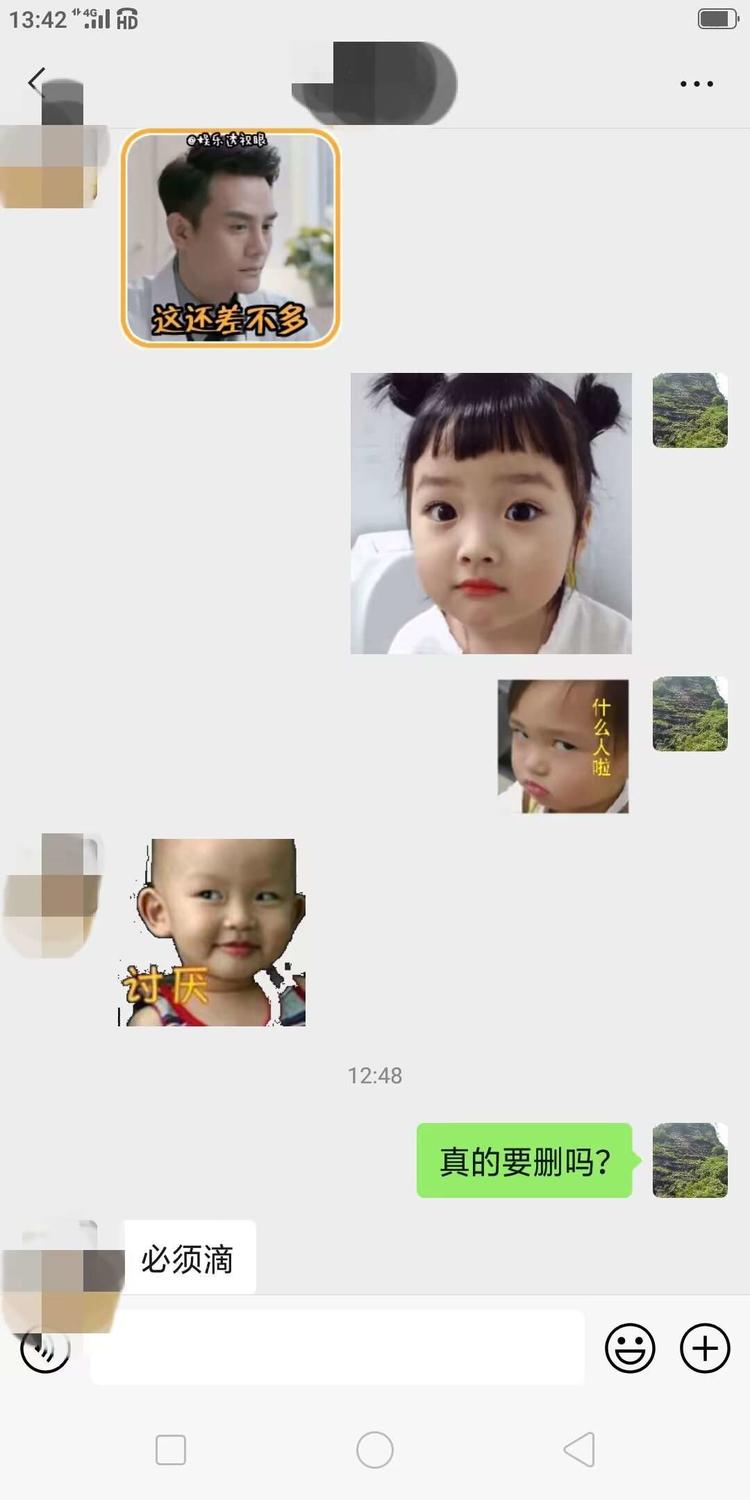This screenshot has height=1500, width=750.
Task: Open the emoji sticker panel
Action: click(x=630, y=1348)
